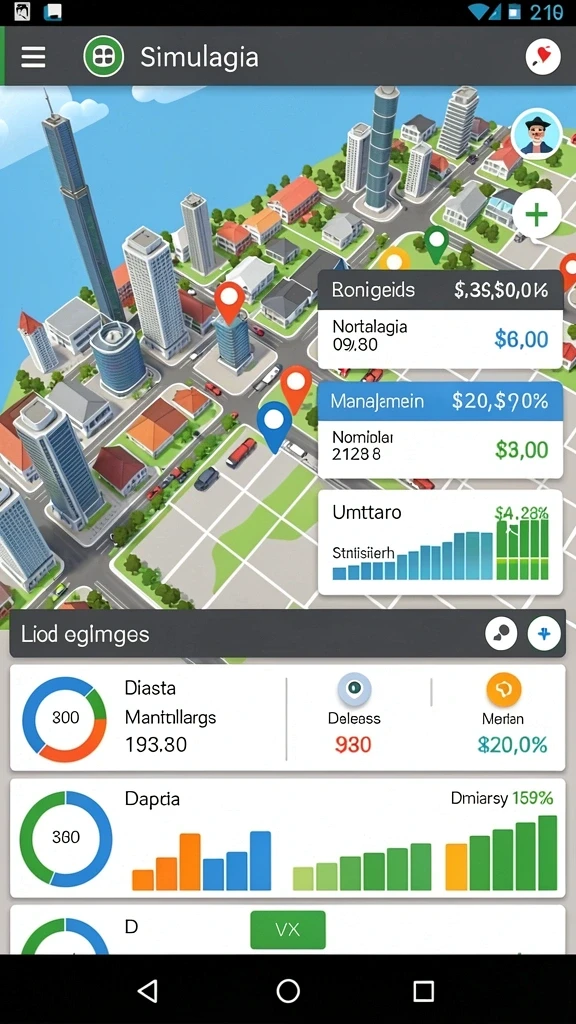The width and height of the screenshot is (576, 1024).
Task: Open the hamburger menu
Action: [x=33, y=57]
